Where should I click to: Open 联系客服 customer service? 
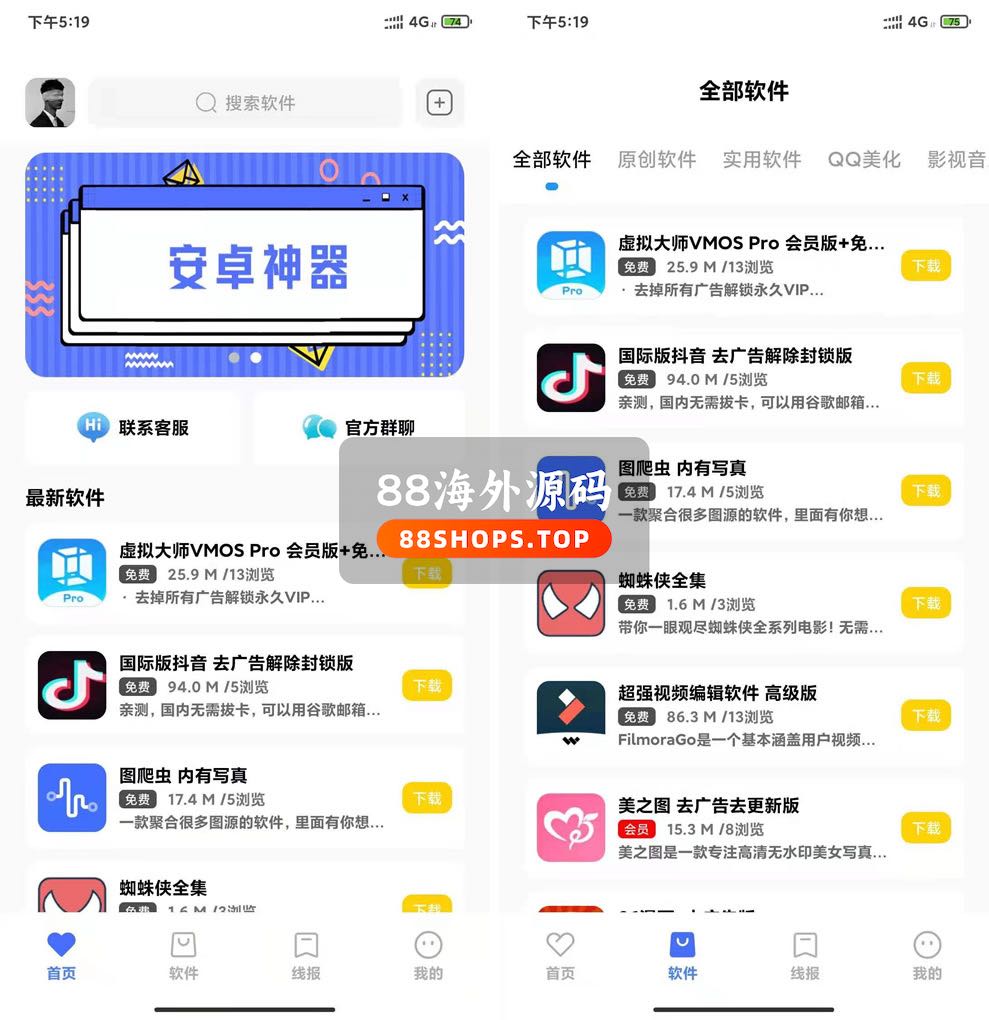133,428
